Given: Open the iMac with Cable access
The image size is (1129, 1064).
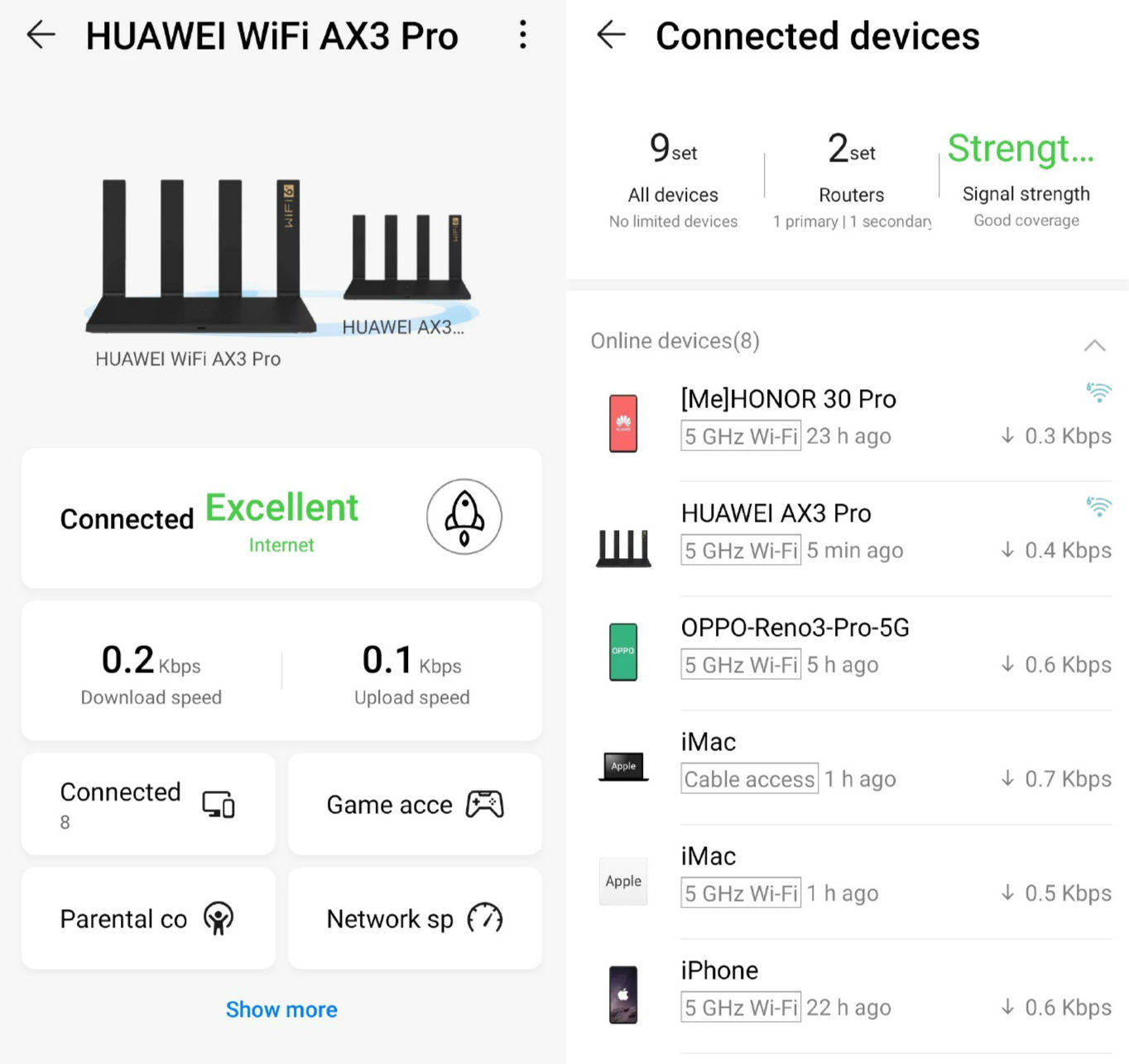Looking at the screenshot, I should pos(853,761).
